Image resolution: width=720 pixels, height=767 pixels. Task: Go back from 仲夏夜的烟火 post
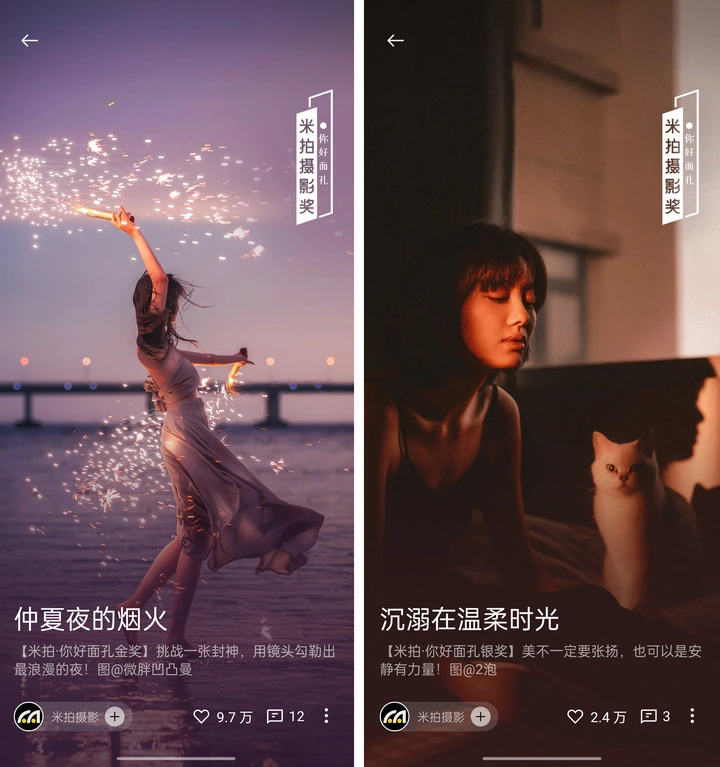[29, 41]
